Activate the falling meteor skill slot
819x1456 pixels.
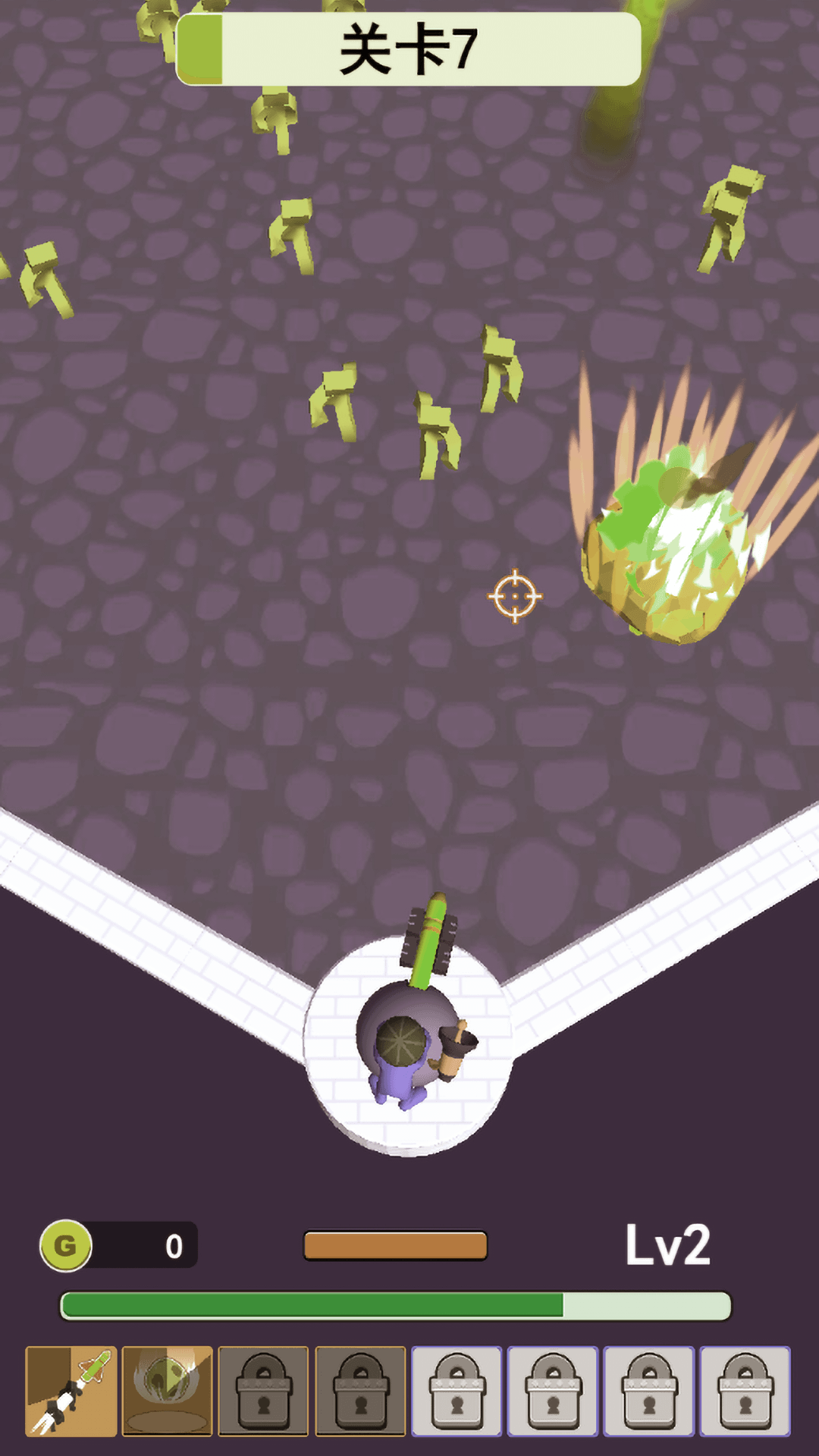[x=168, y=1391]
